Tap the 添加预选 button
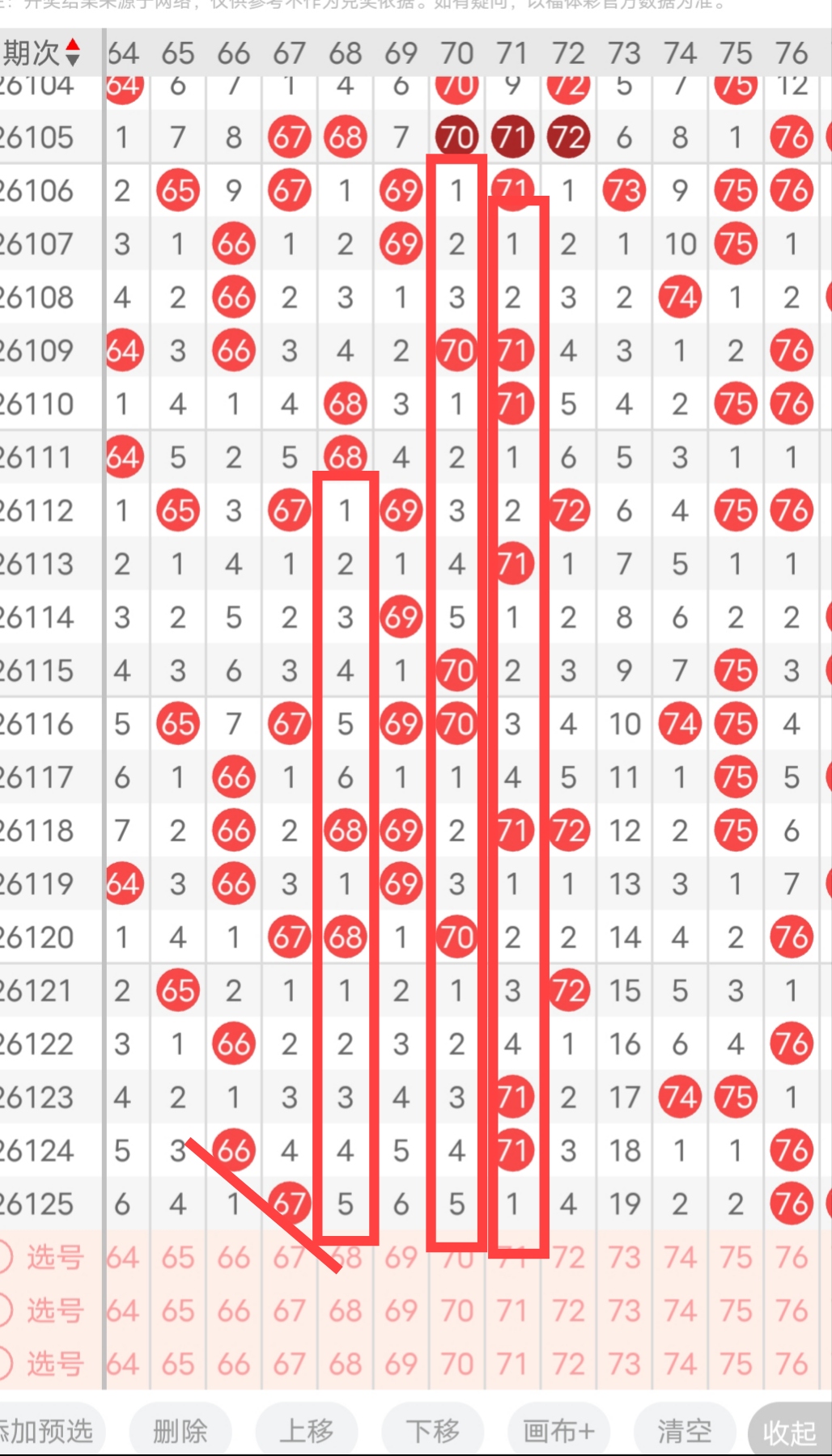The width and height of the screenshot is (832, 1456). click(x=47, y=1431)
